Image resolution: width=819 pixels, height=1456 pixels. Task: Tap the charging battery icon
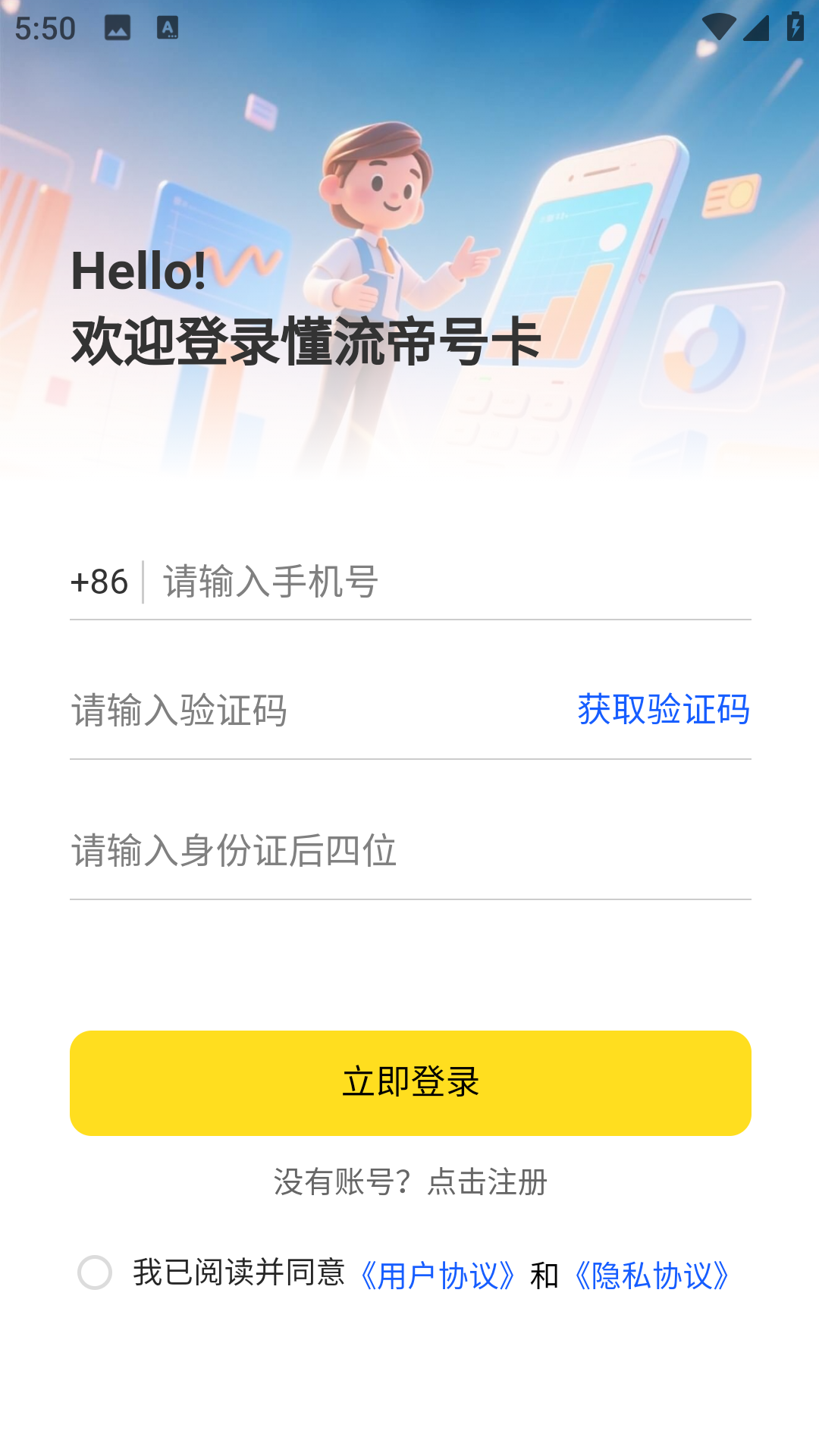793,26
